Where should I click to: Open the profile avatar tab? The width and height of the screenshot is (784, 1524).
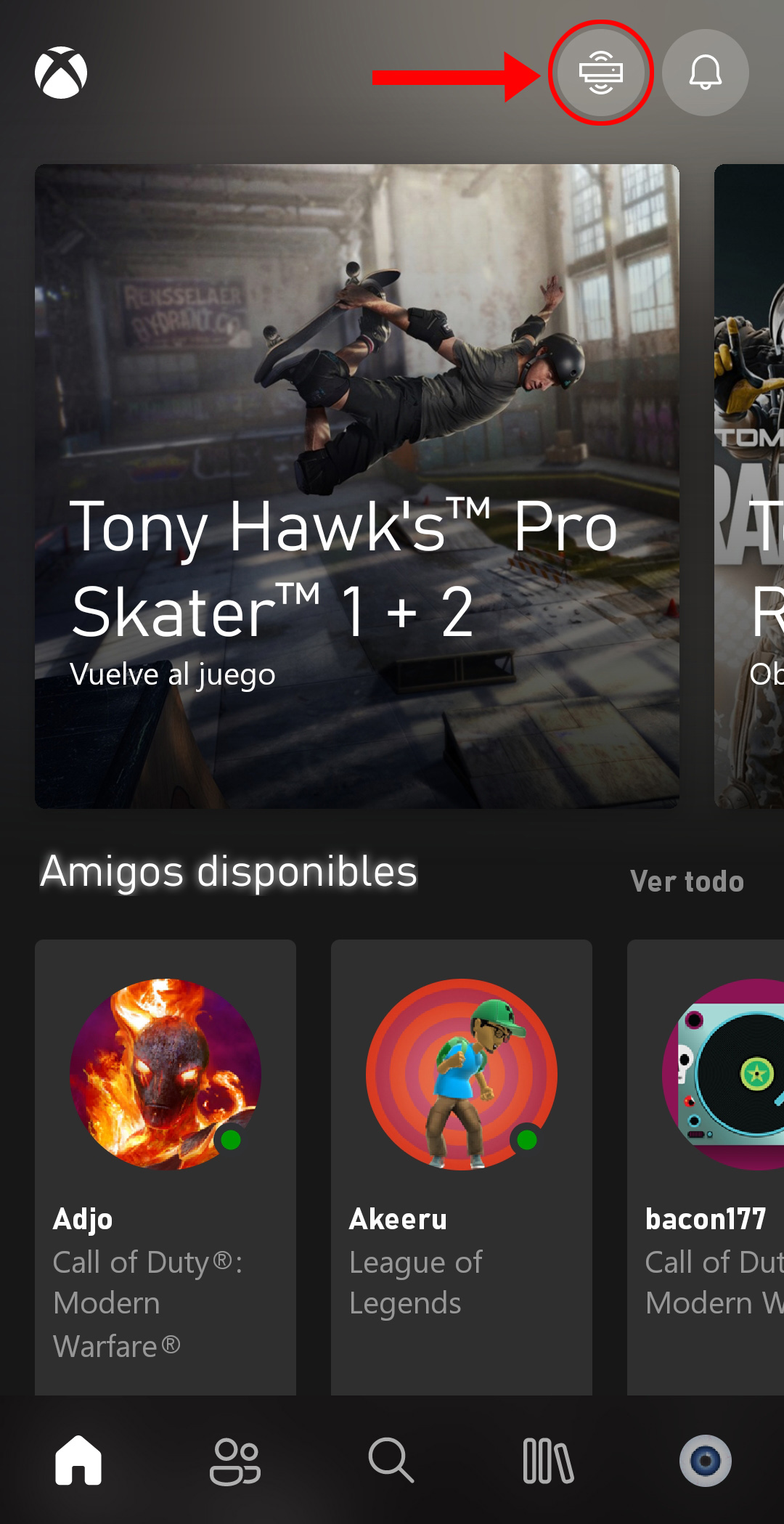705,1460
